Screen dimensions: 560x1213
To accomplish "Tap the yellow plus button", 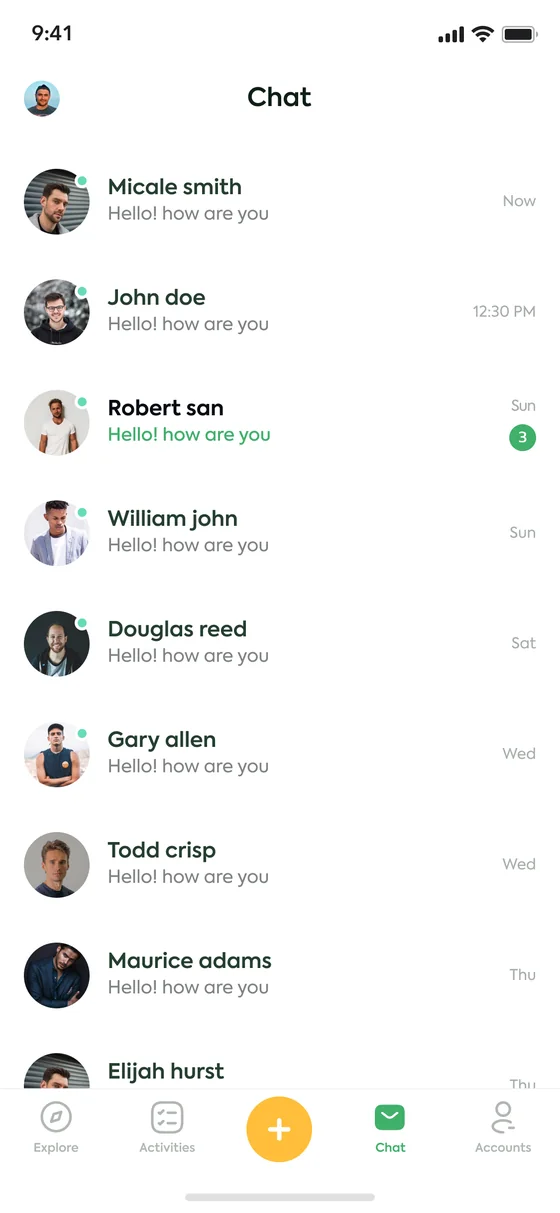I will point(279,1129).
